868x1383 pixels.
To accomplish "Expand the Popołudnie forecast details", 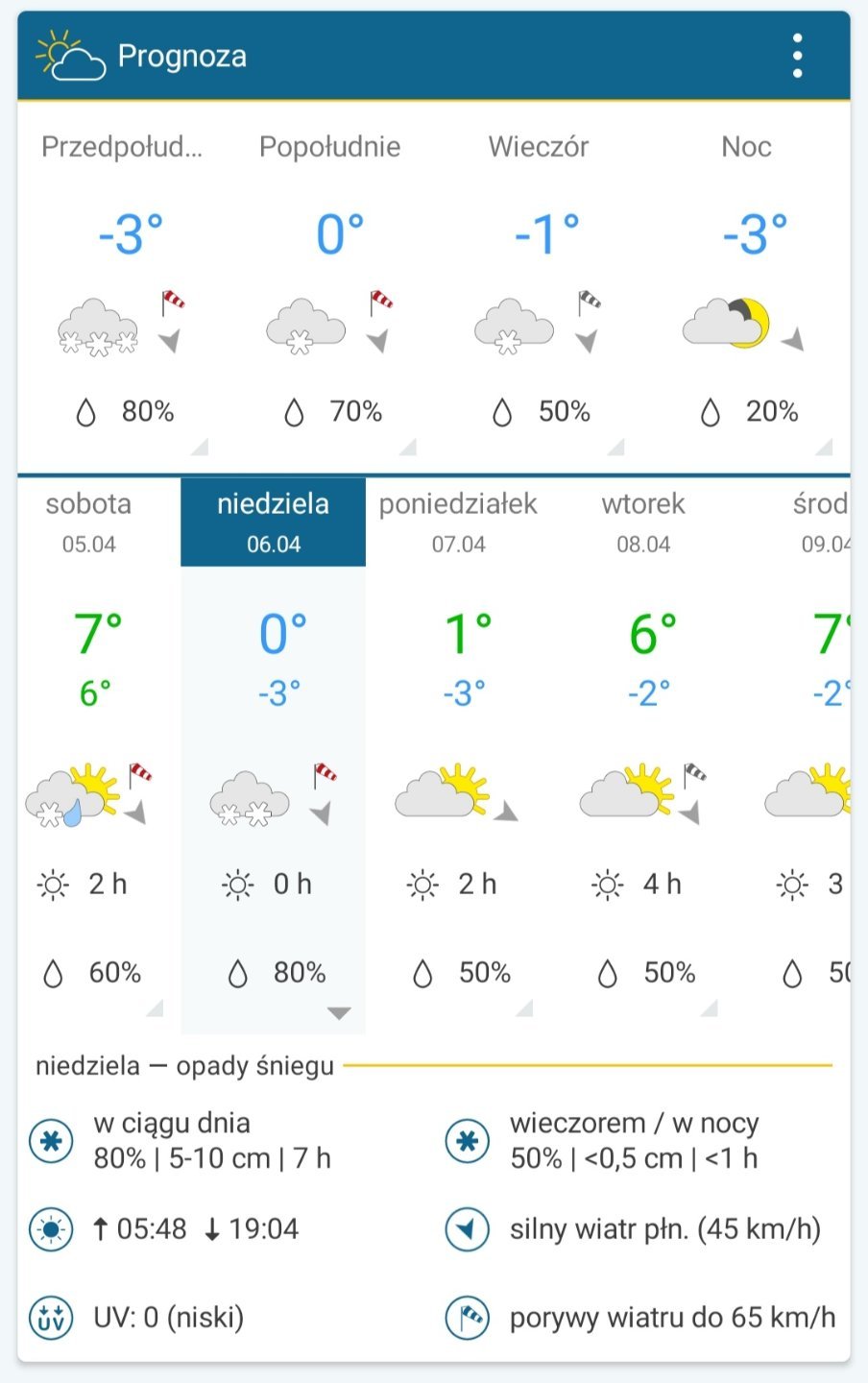I will coord(407,447).
